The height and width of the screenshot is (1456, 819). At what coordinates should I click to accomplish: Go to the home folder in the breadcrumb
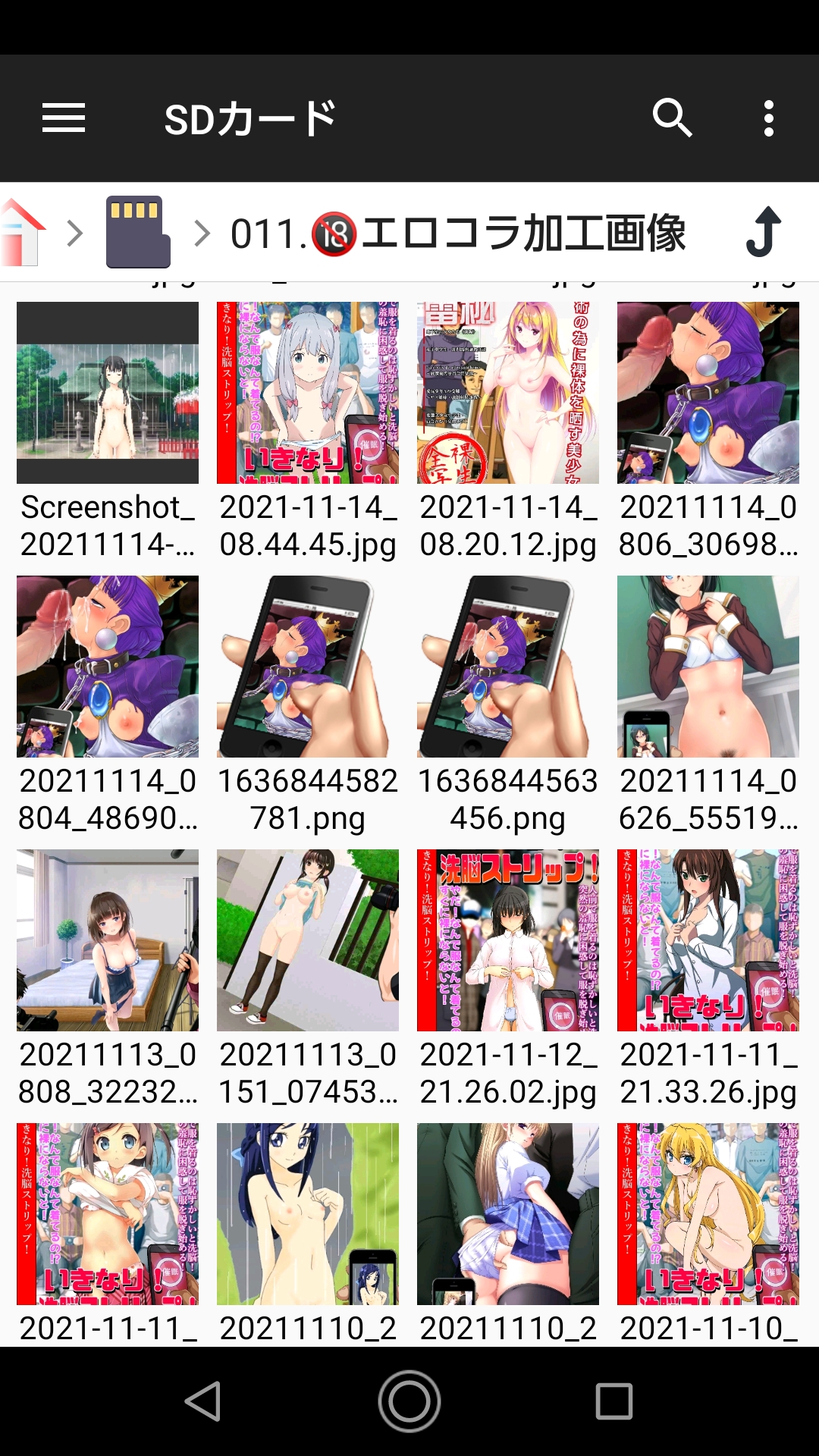[x=23, y=233]
